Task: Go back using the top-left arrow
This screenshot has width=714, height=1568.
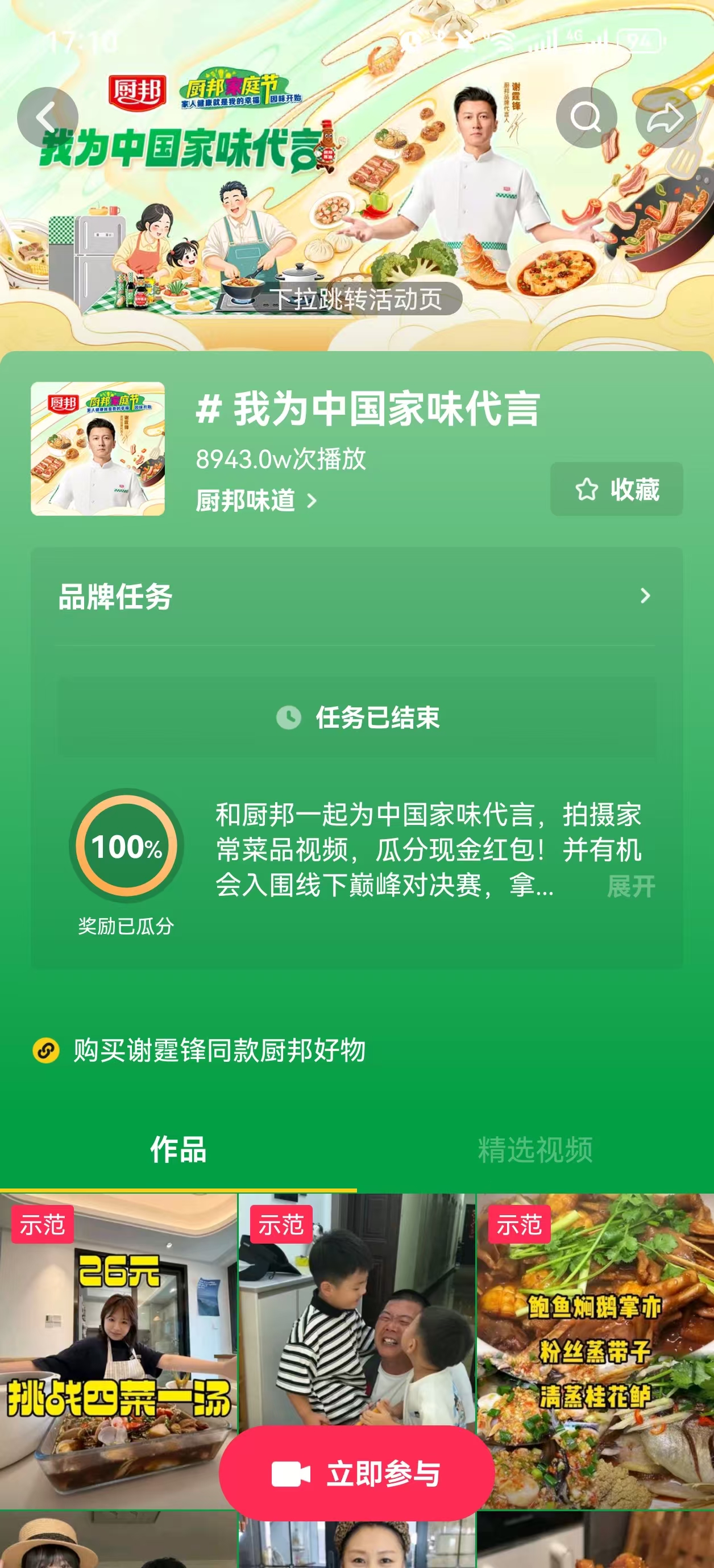Action: [48, 118]
